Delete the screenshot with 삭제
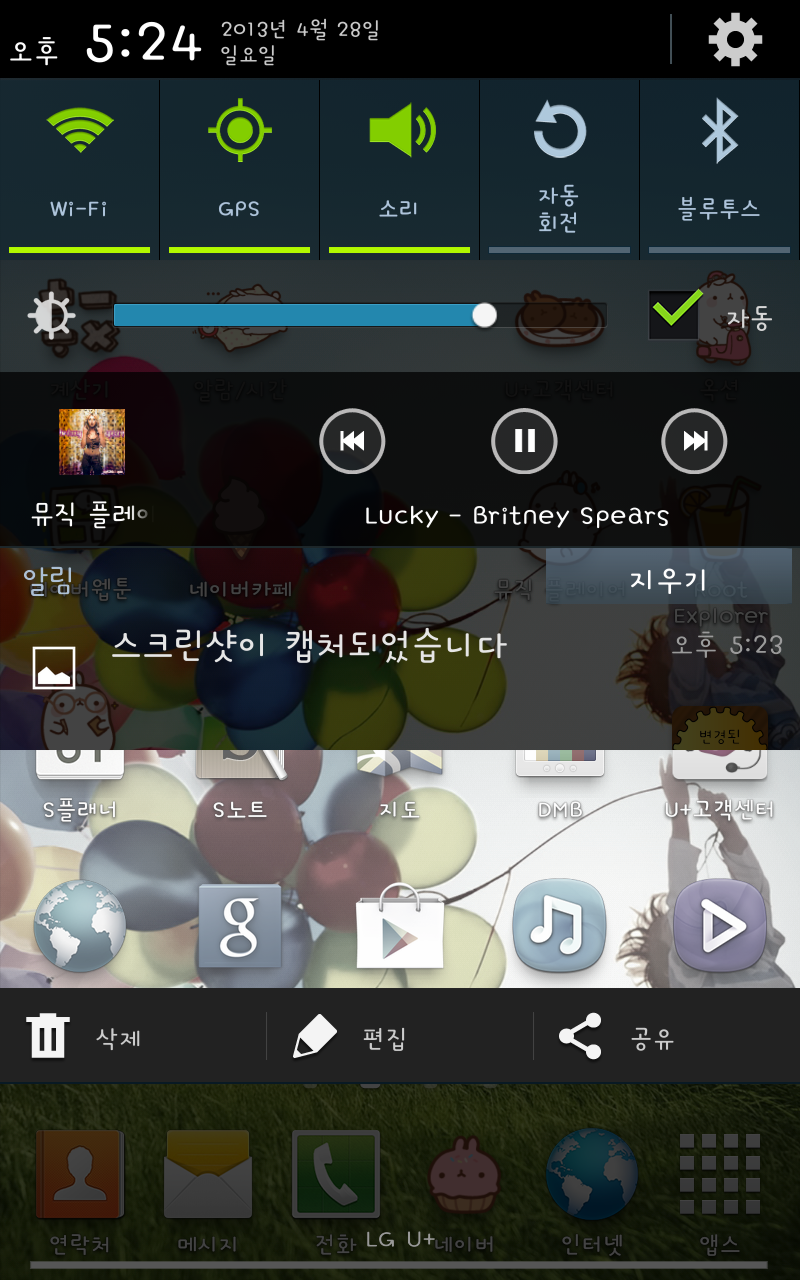Screen dimensions: 800x1280 [x=85, y=1037]
